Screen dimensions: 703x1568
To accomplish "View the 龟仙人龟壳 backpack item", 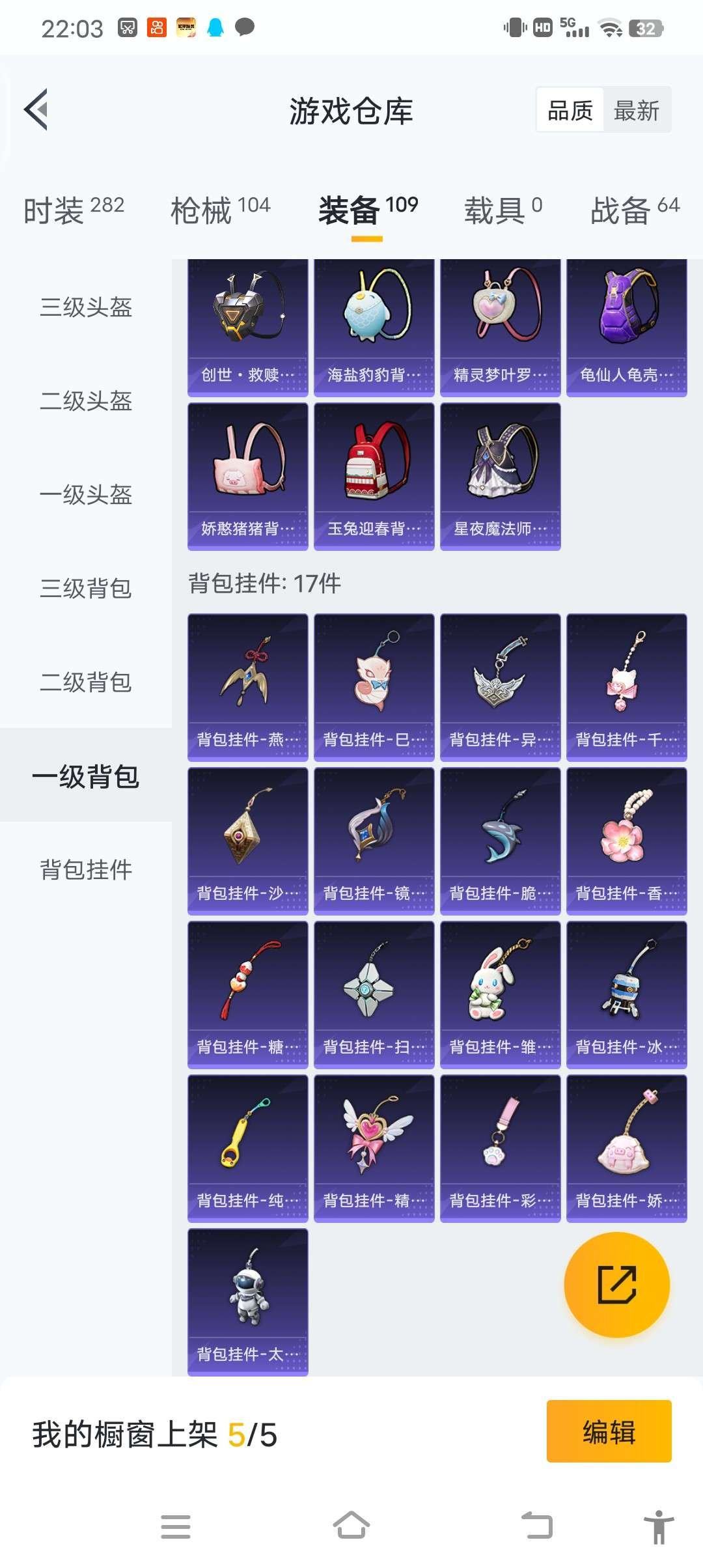I will click(626, 327).
